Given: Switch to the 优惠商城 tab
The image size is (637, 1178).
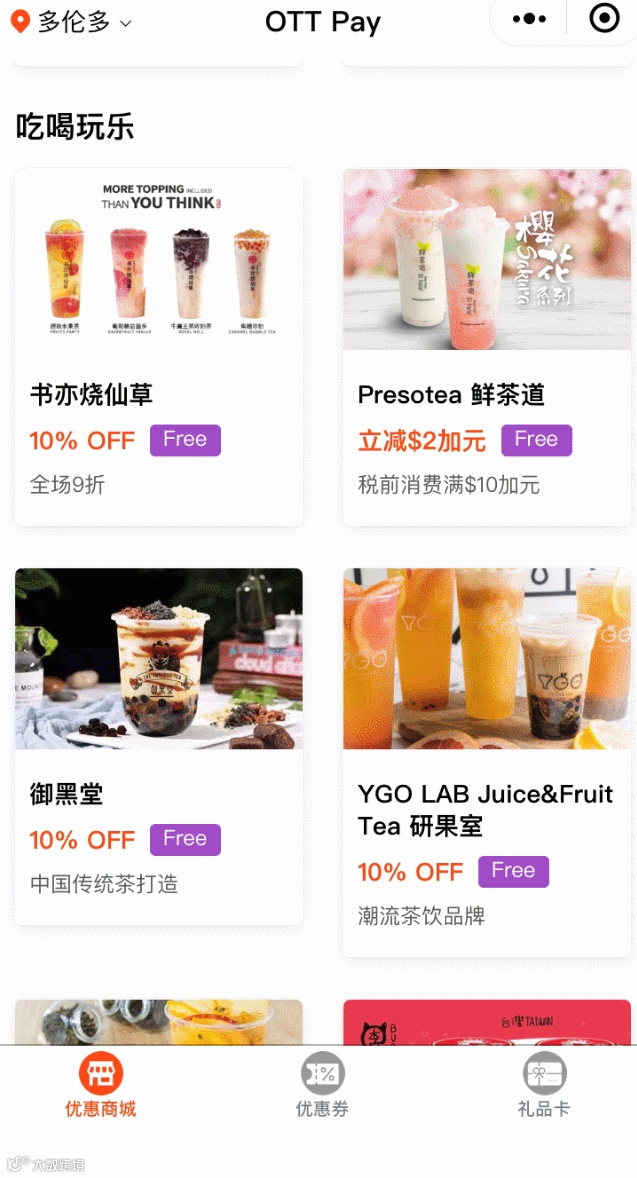Looking at the screenshot, I should pyautogui.click(x=101, y=1085).
